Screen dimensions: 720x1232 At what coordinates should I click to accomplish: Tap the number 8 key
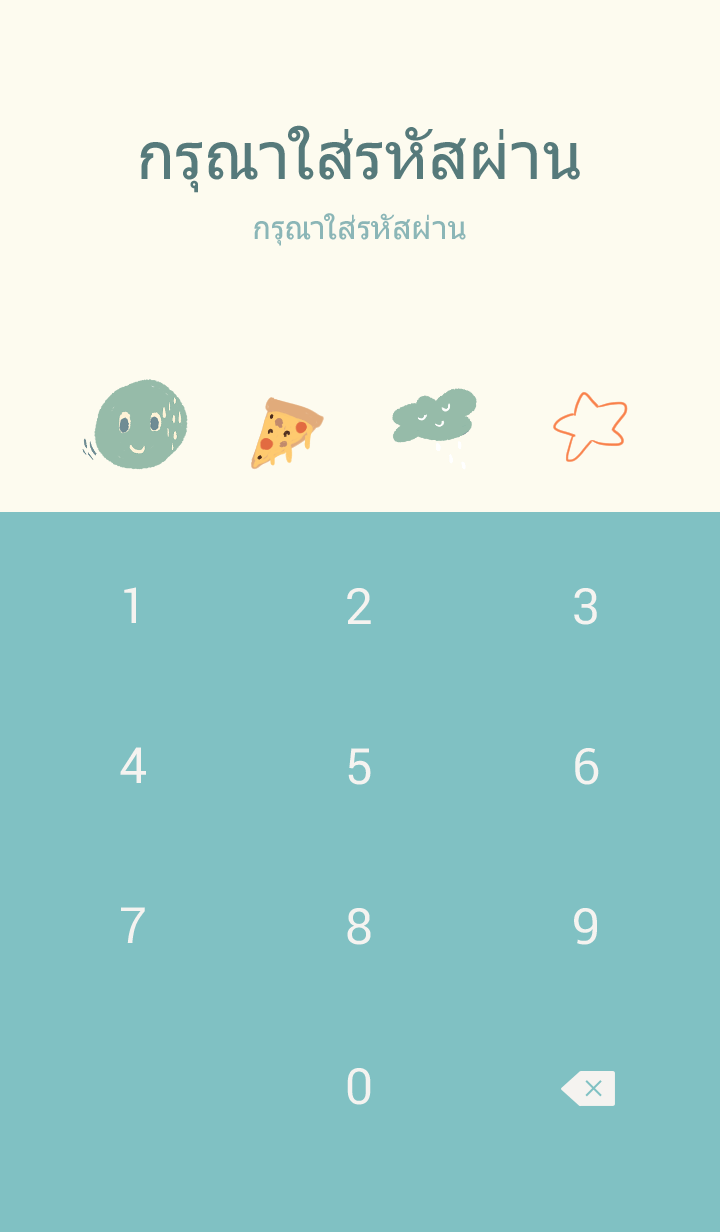pyautogui.click(x=359, y=927)
